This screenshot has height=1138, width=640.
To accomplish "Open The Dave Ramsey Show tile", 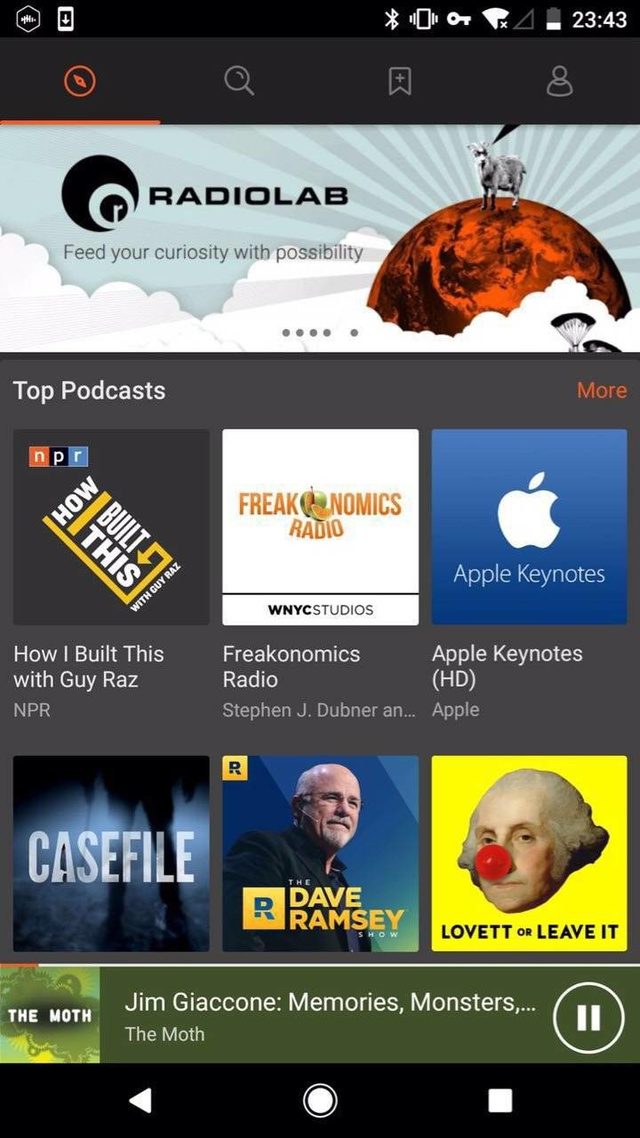I will (x=320, y=853).
